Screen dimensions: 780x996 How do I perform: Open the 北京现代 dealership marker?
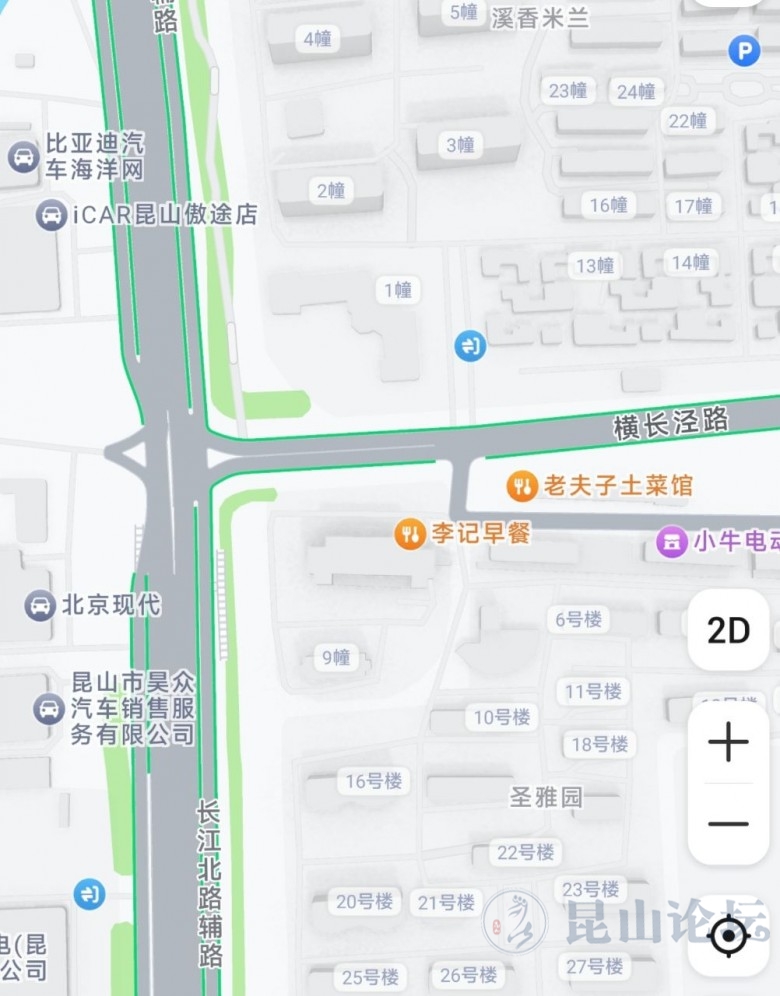41,605
